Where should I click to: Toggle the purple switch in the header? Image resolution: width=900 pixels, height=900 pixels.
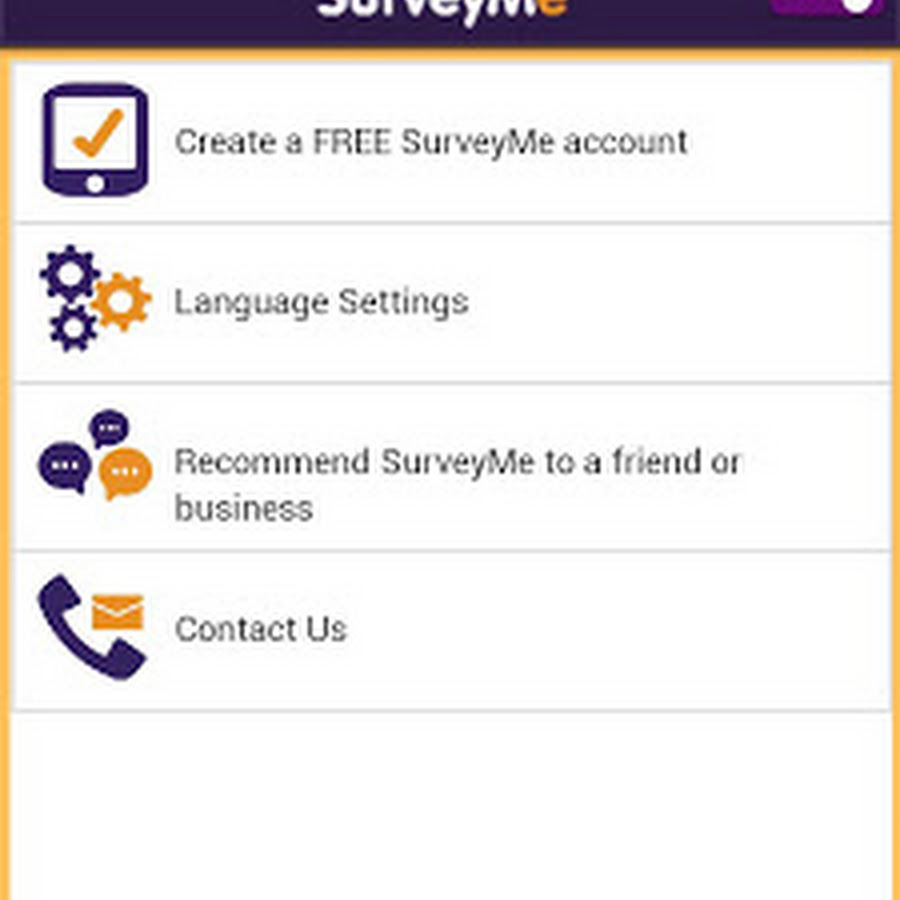[x=828, y=6]
